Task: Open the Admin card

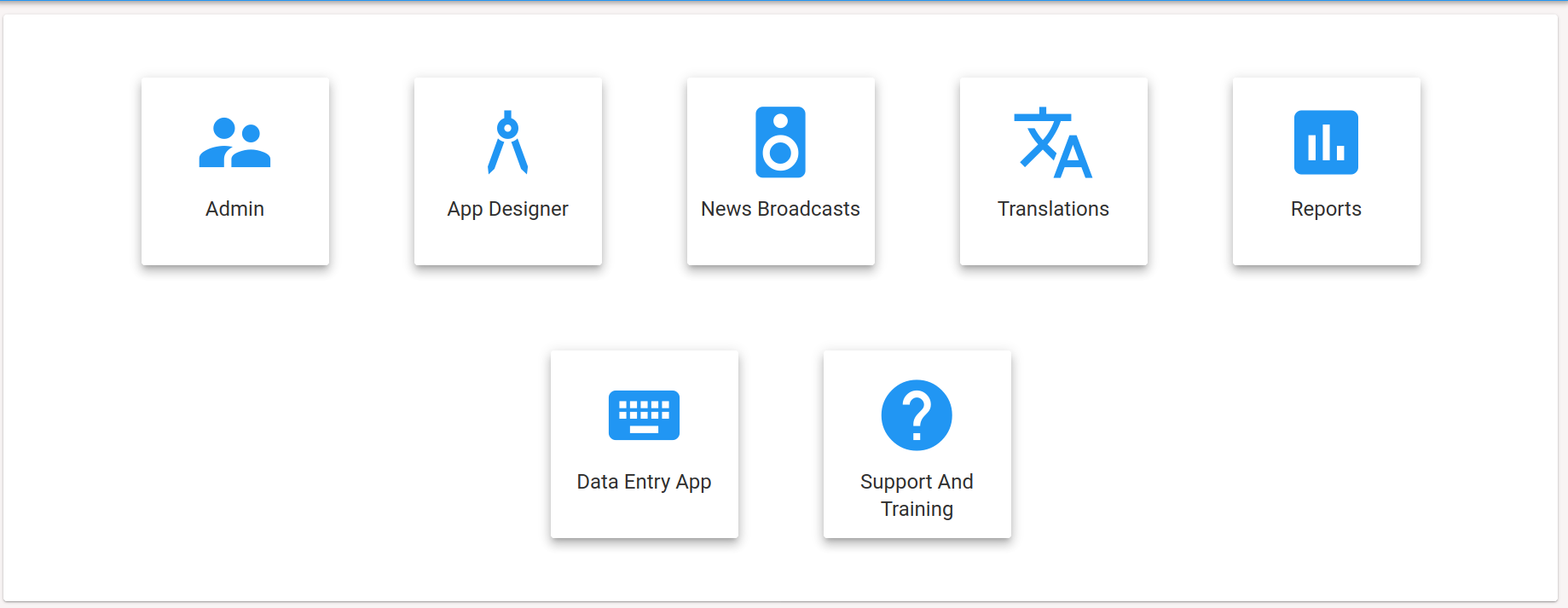Action: [x=234, y=171]
